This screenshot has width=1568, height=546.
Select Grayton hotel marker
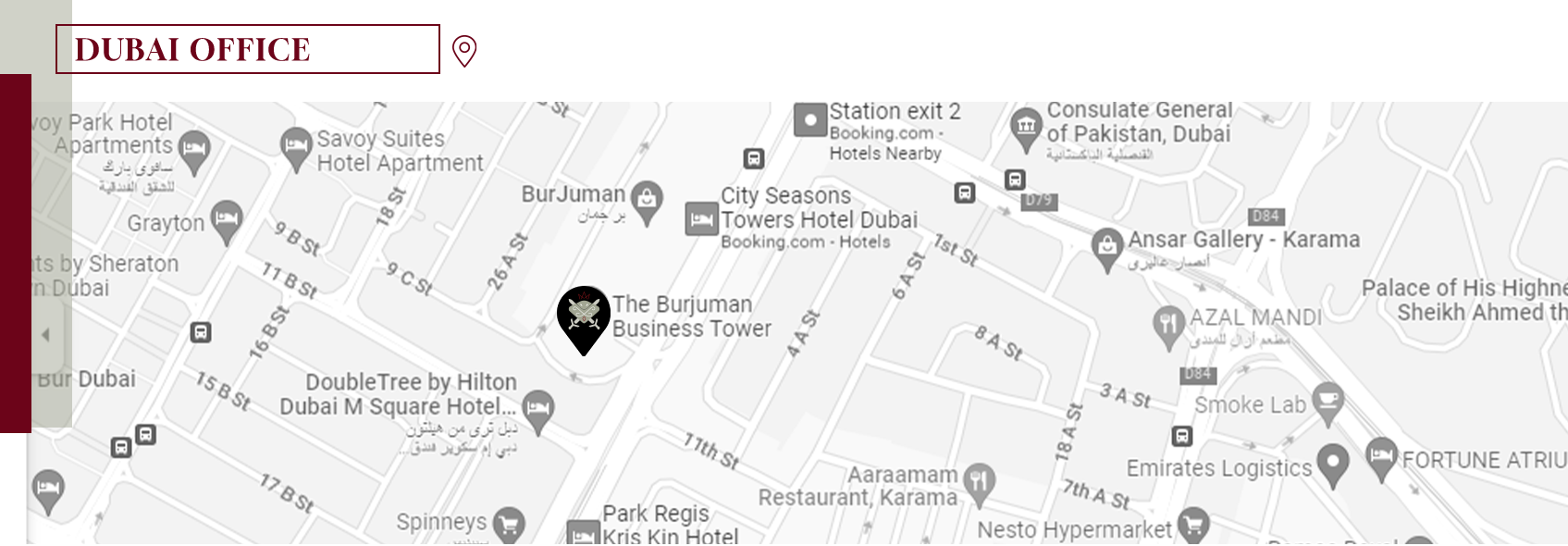tap(227, 221)
